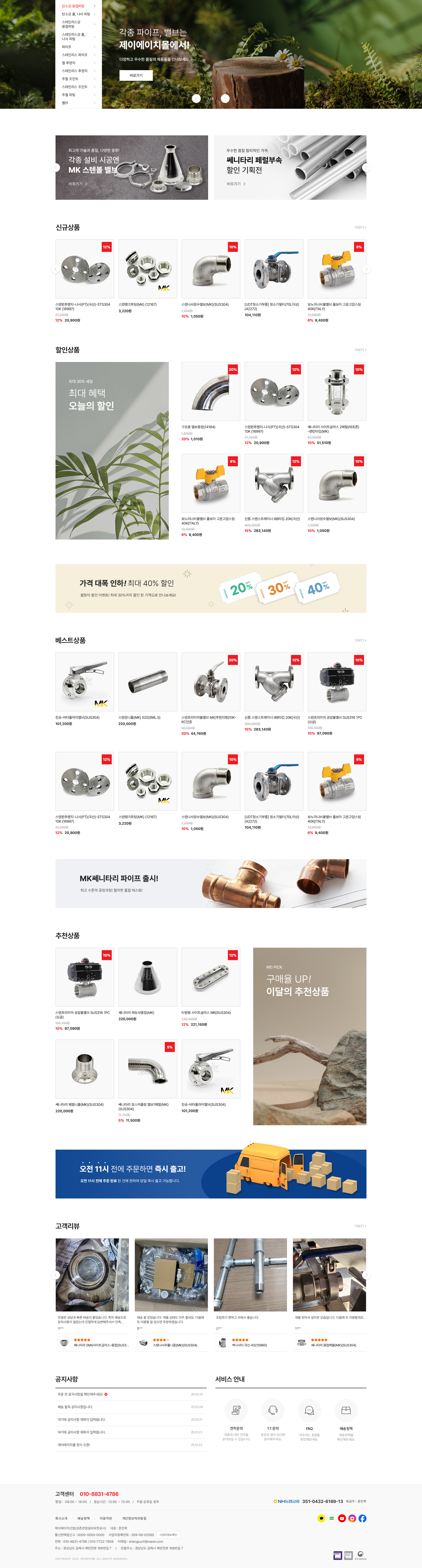Go to next hero banner slide
Viewport: 422px width, 1568px height.
coord(225,98)
